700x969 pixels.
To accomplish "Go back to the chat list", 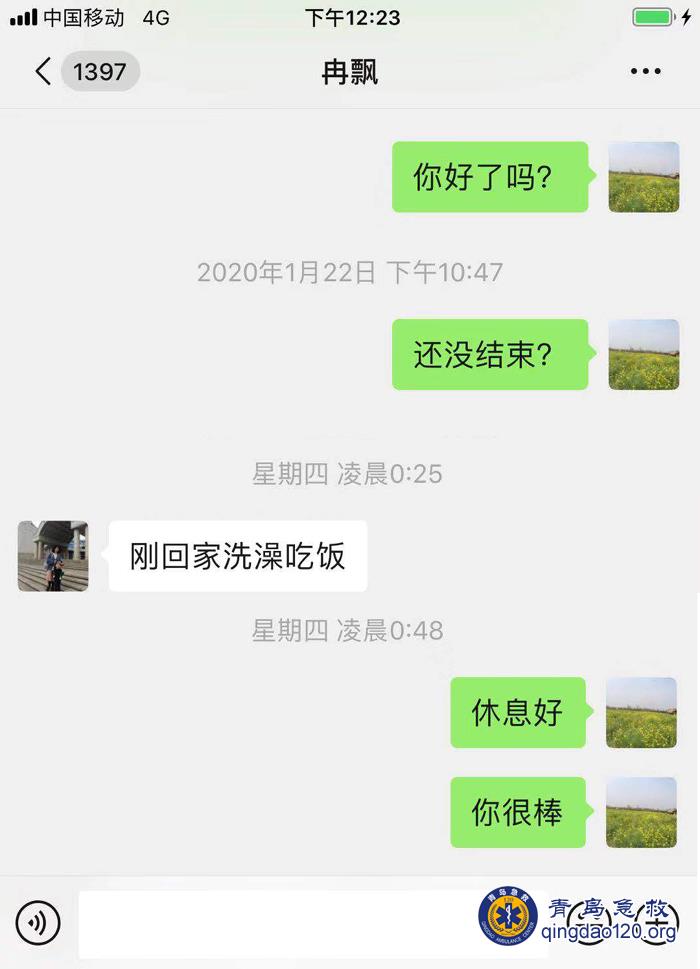I will [43, 72].
